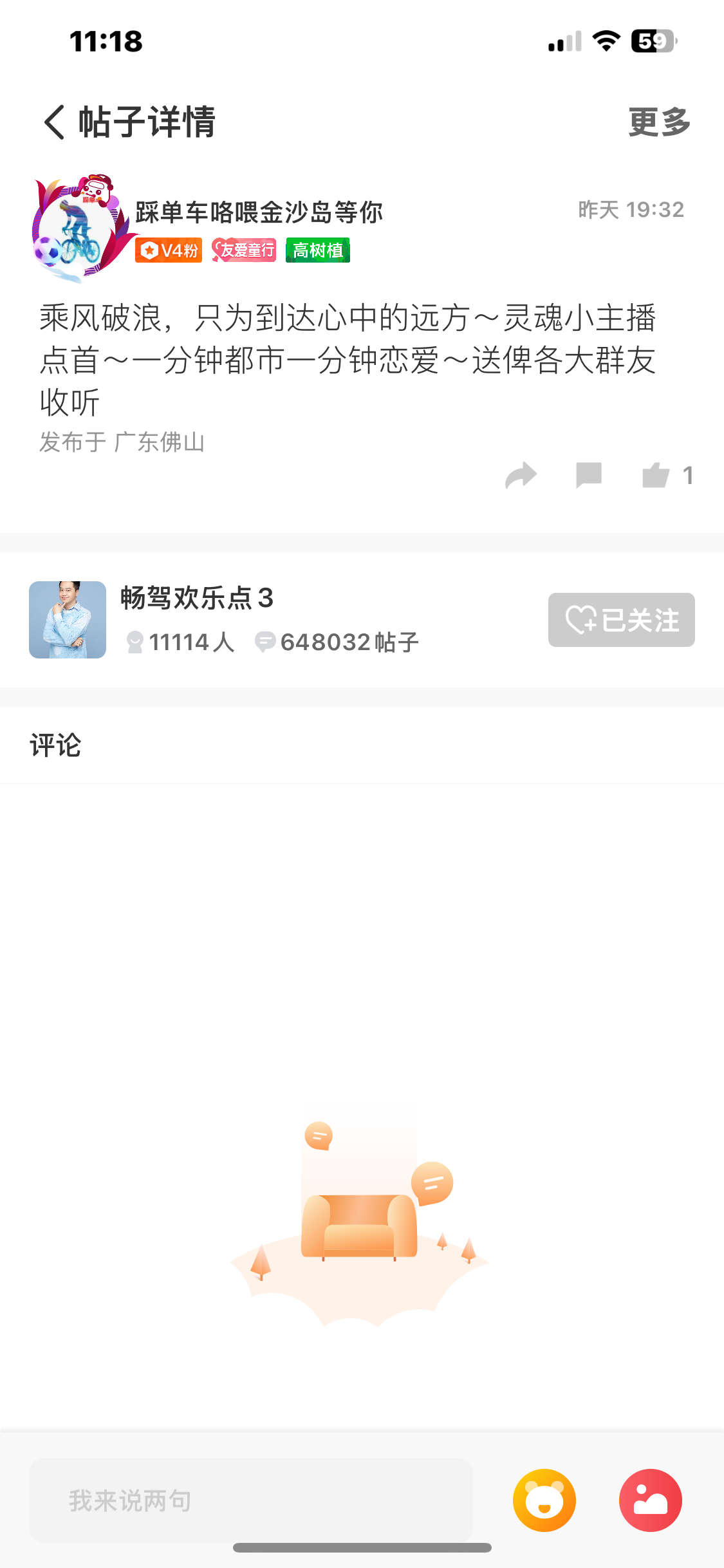The width and height of the screenshot is (724, 1568).
Task: Open the red image attachment icon
Action: point(651,1500)
